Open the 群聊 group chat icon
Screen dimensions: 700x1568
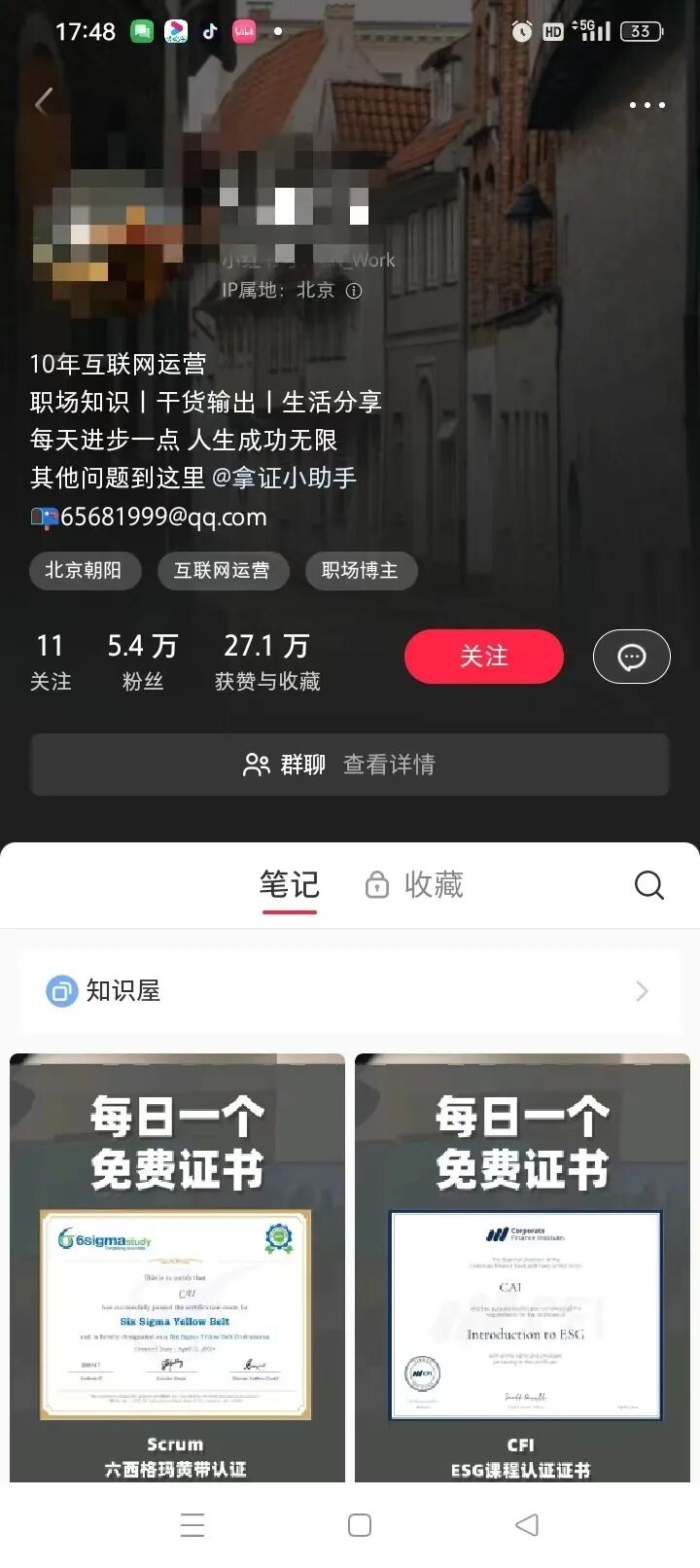coord(255,765)
